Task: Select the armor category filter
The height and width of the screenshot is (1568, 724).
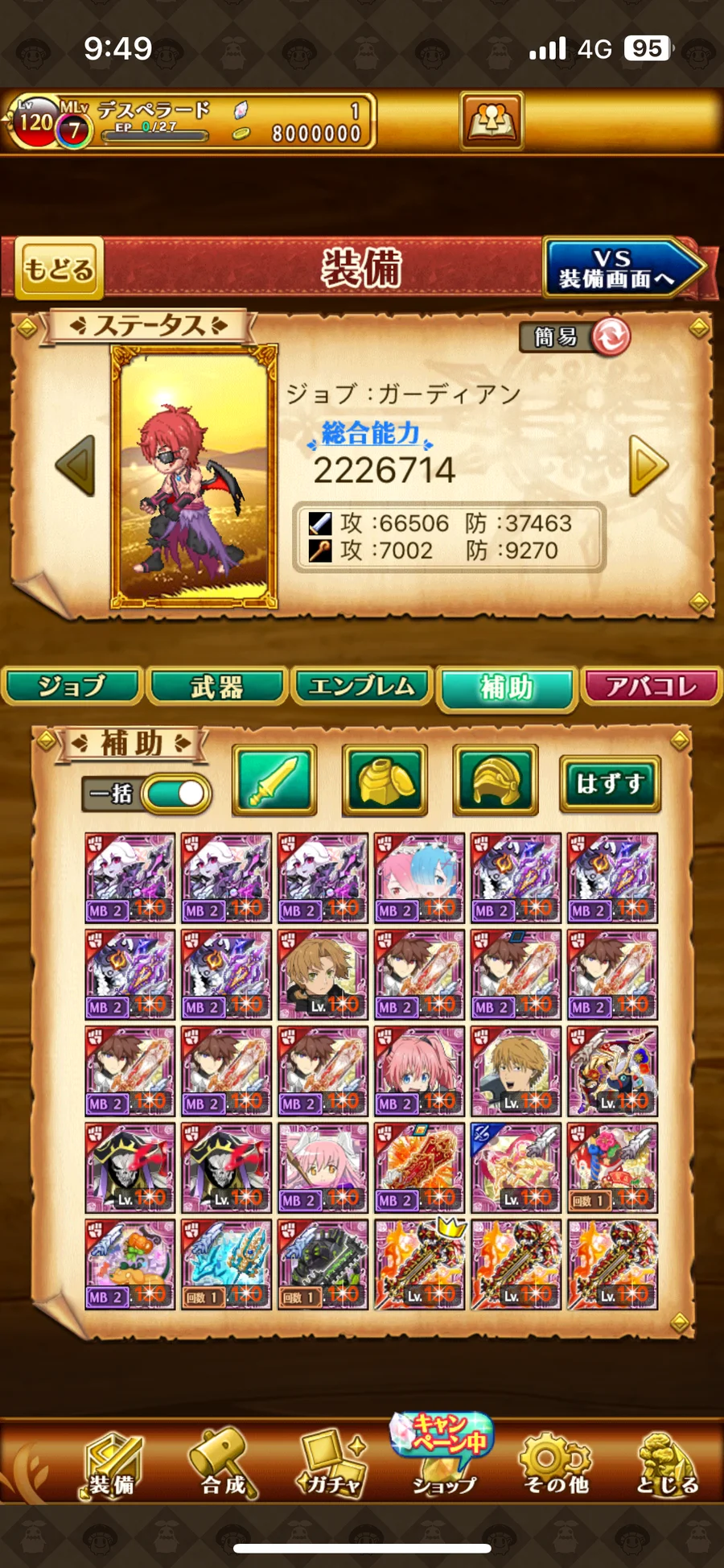Action: pyautogui.click(x=385, y=780)
